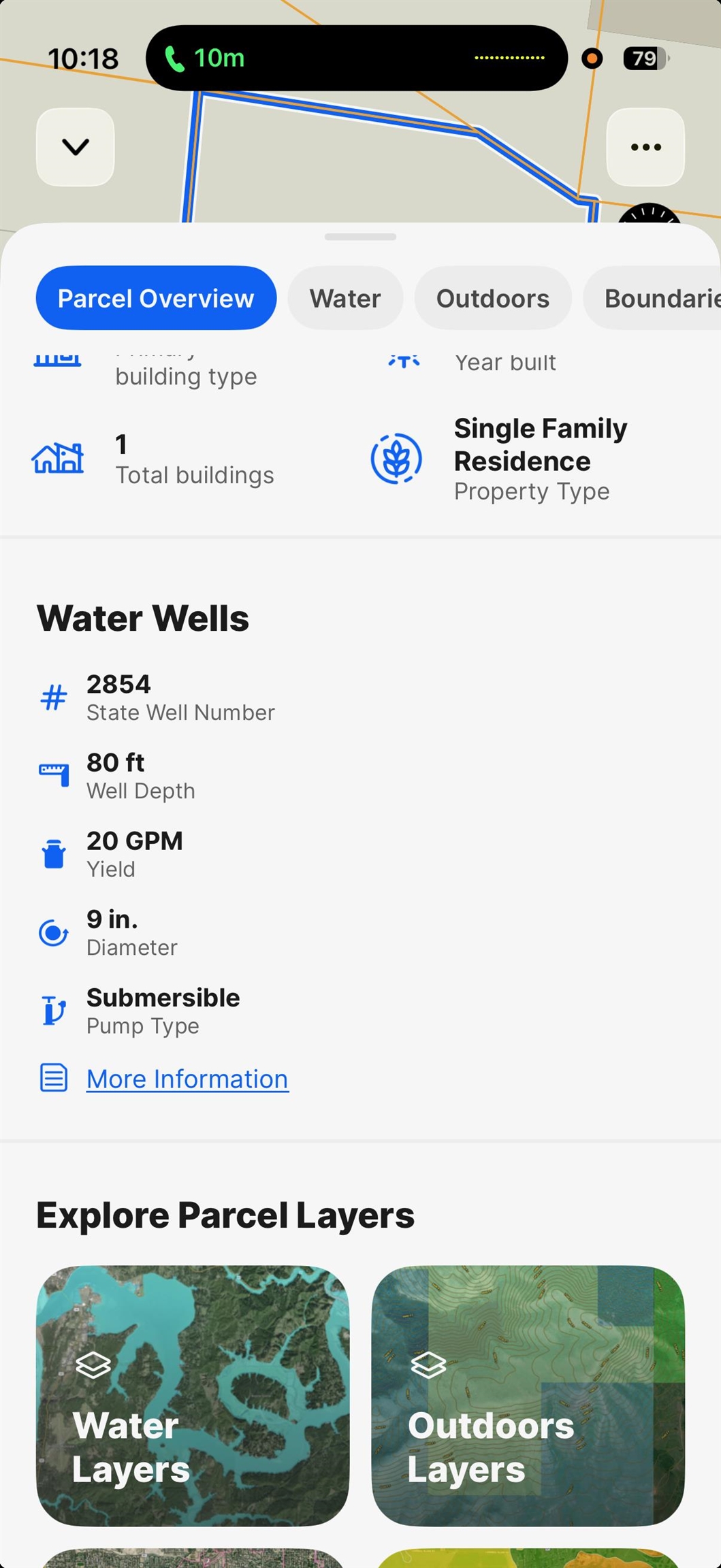Viewport: 721px width, 1568px height.
Task: Switch to the Water tab
Action: pyautogui.click(x=345, y=298)
